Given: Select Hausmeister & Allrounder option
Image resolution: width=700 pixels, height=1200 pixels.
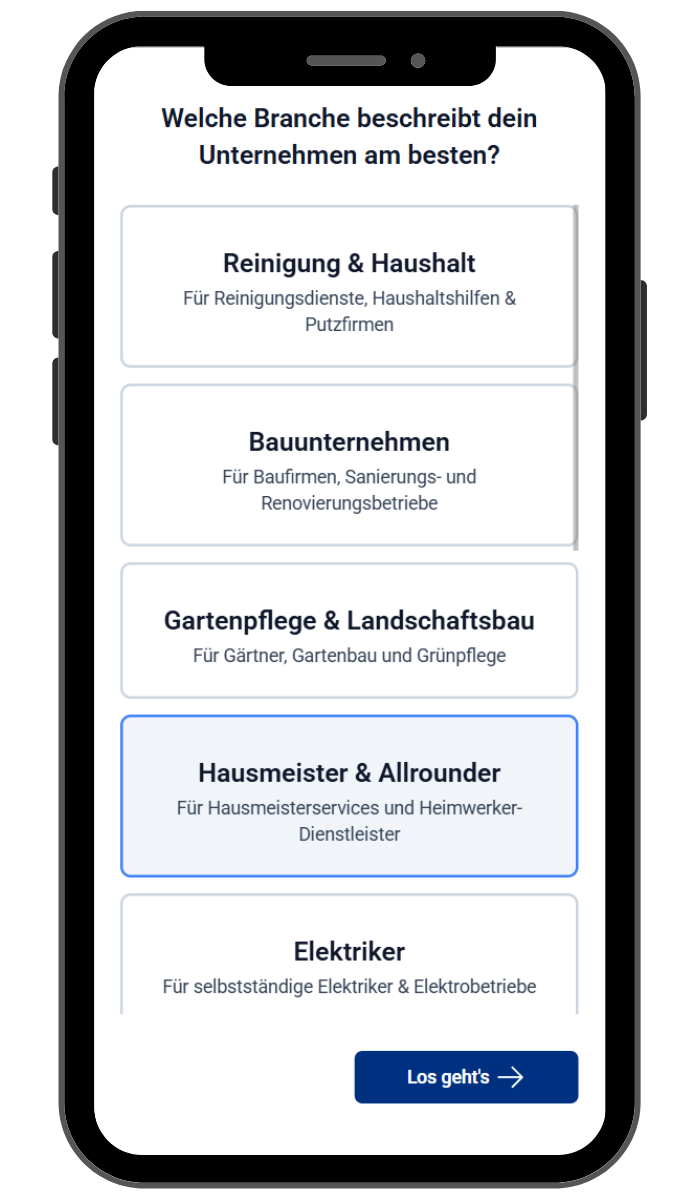Looking at the screenshot, I should pos(349,796).
